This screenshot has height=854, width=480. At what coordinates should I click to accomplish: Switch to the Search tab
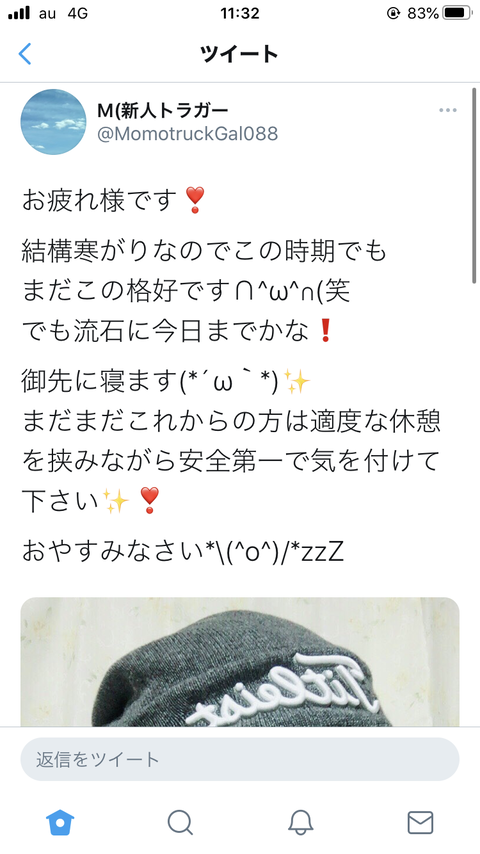tap(180, 822)
